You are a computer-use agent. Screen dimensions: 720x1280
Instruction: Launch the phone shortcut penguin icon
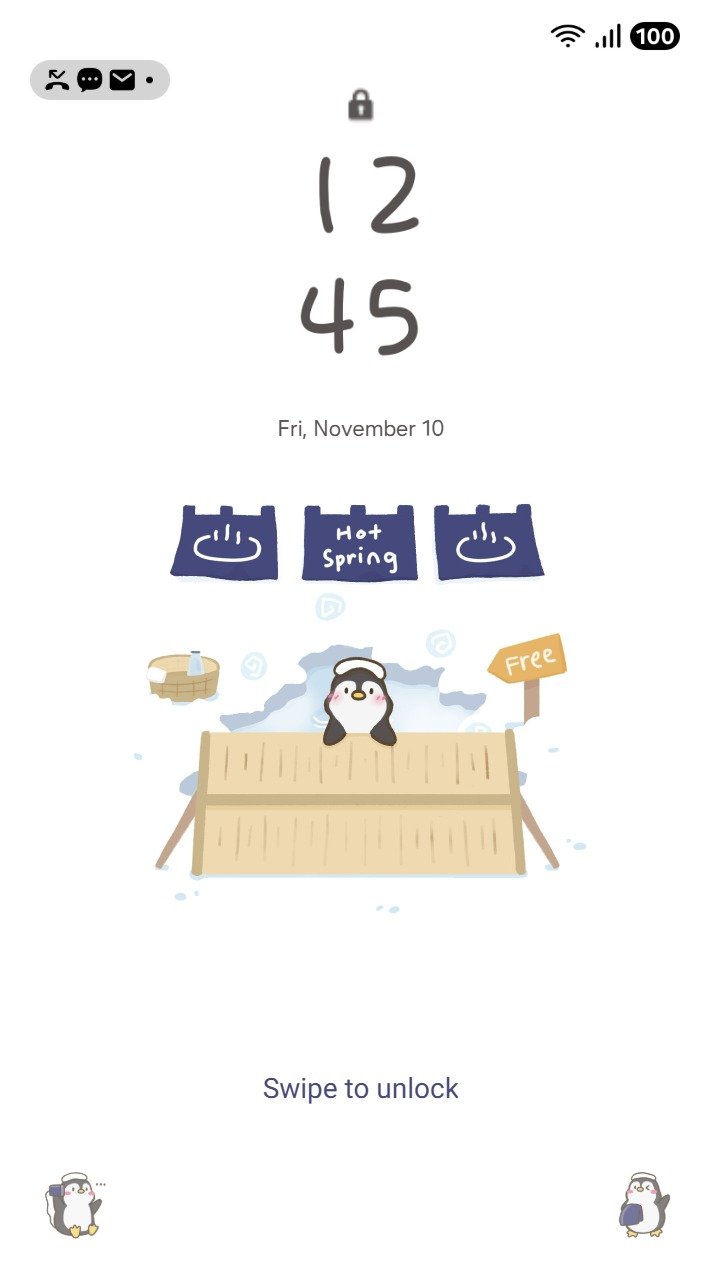[76, 1205]
